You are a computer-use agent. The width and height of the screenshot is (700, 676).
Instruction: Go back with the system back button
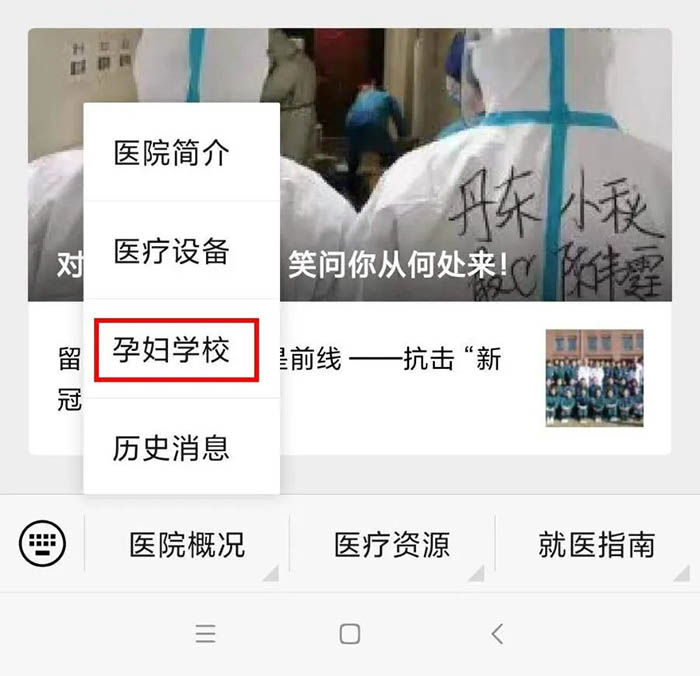[497, 633]
